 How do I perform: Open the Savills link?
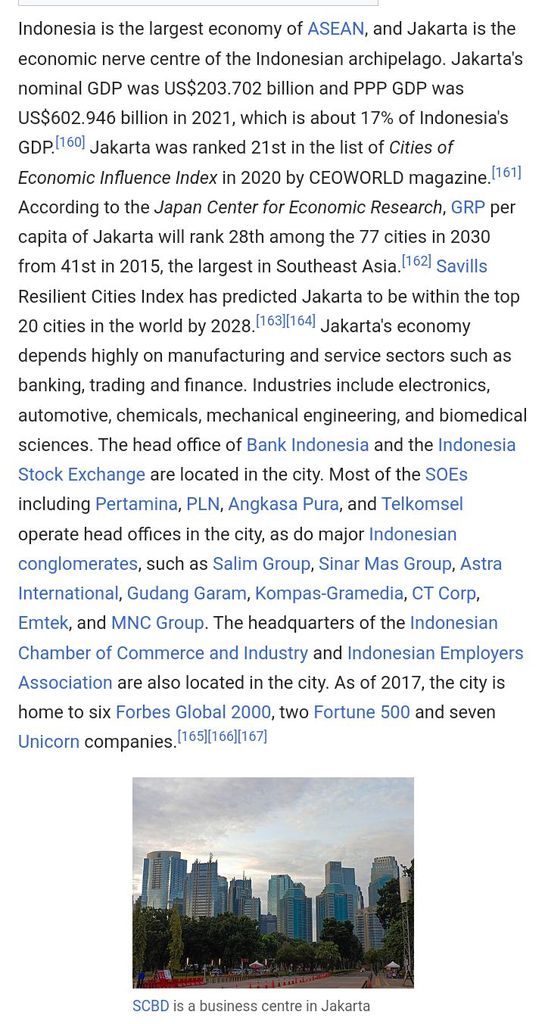tap(461, 266)
